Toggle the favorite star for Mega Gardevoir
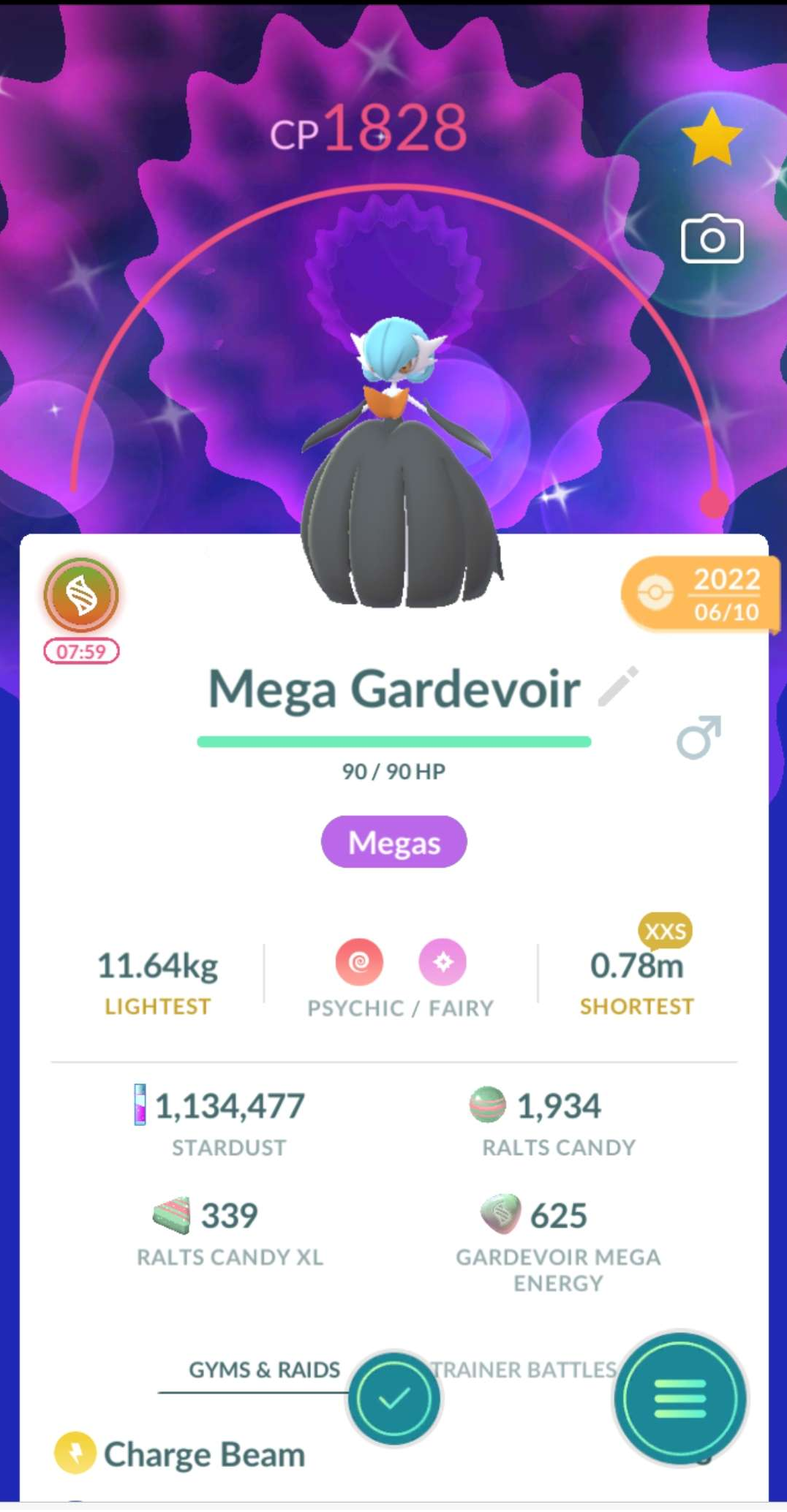 point(711,136)
